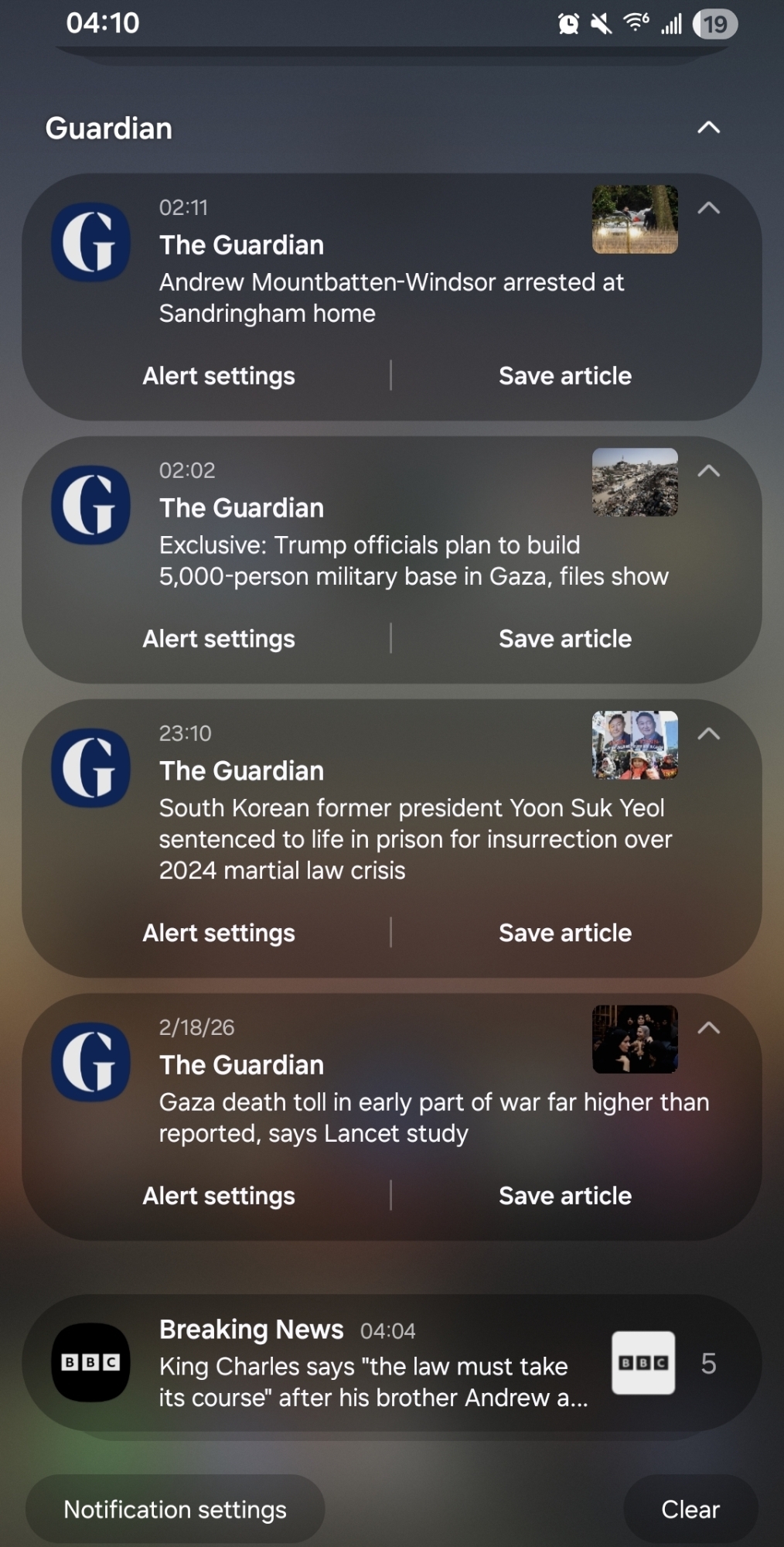The height and width of the screenshot is (1547, 784).
Task: Clear all notifications
Action: pos(690,1509)
